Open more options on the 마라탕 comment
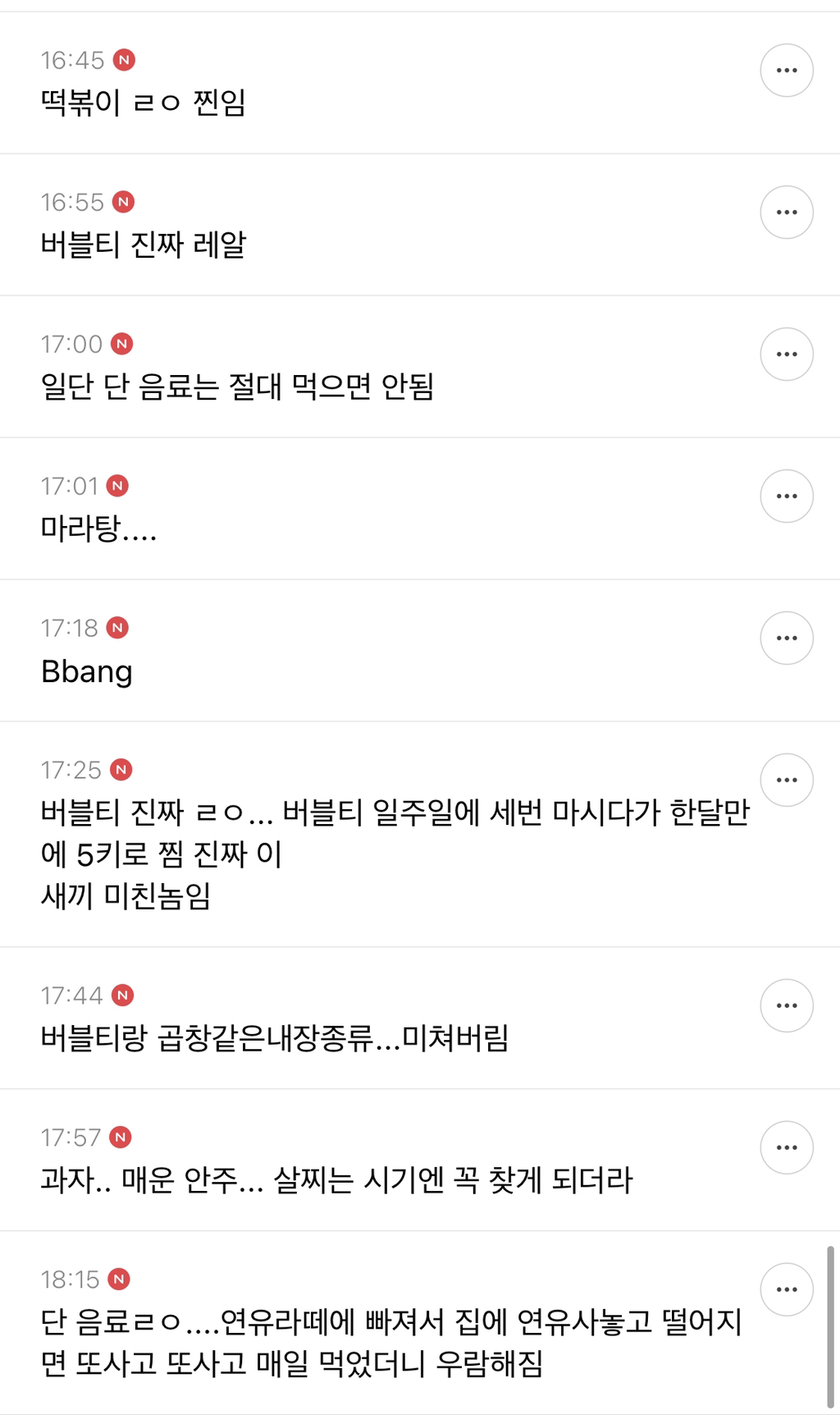The width and height of the screenshot is (840, 1415). point(786,497)
